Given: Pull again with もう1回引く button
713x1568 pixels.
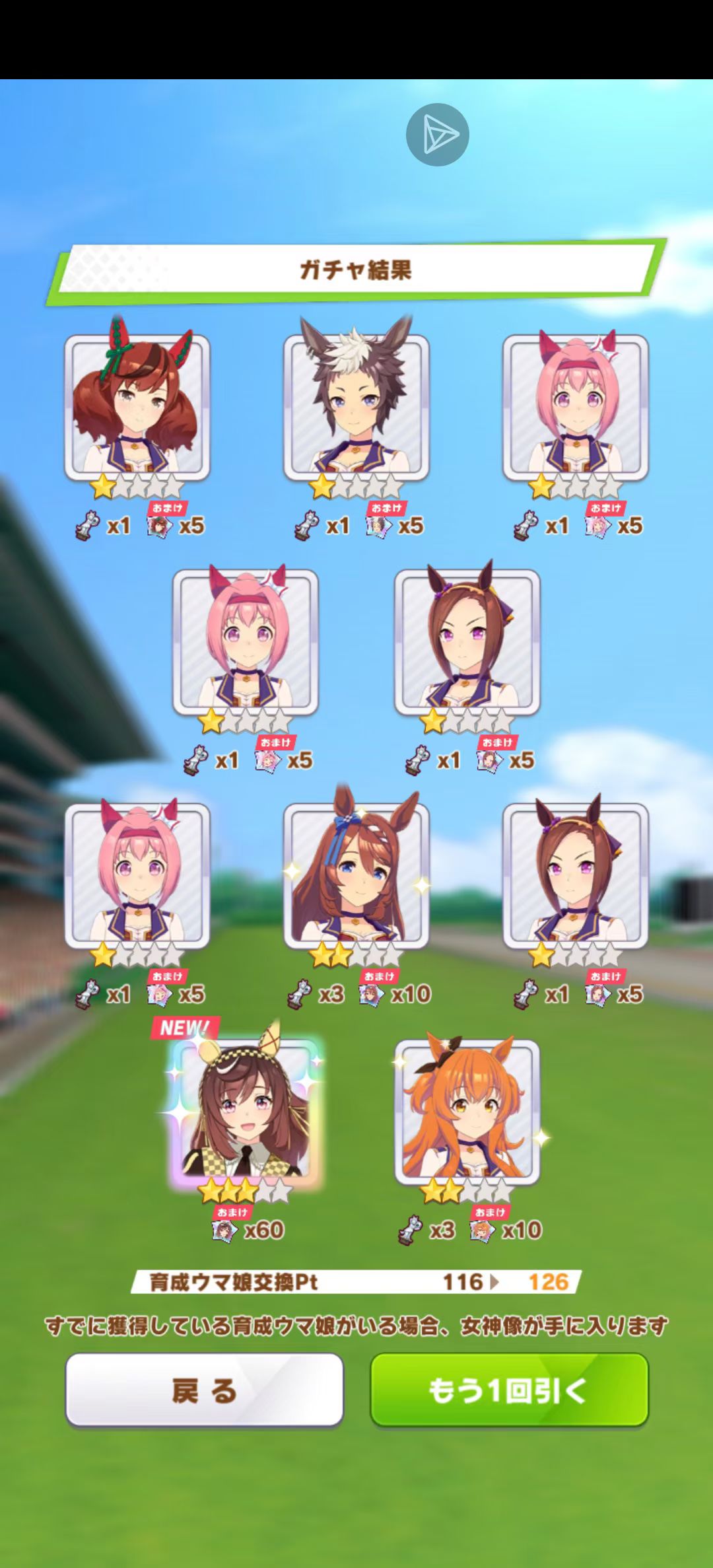Looking at the screenshot, I should 509,1390.
